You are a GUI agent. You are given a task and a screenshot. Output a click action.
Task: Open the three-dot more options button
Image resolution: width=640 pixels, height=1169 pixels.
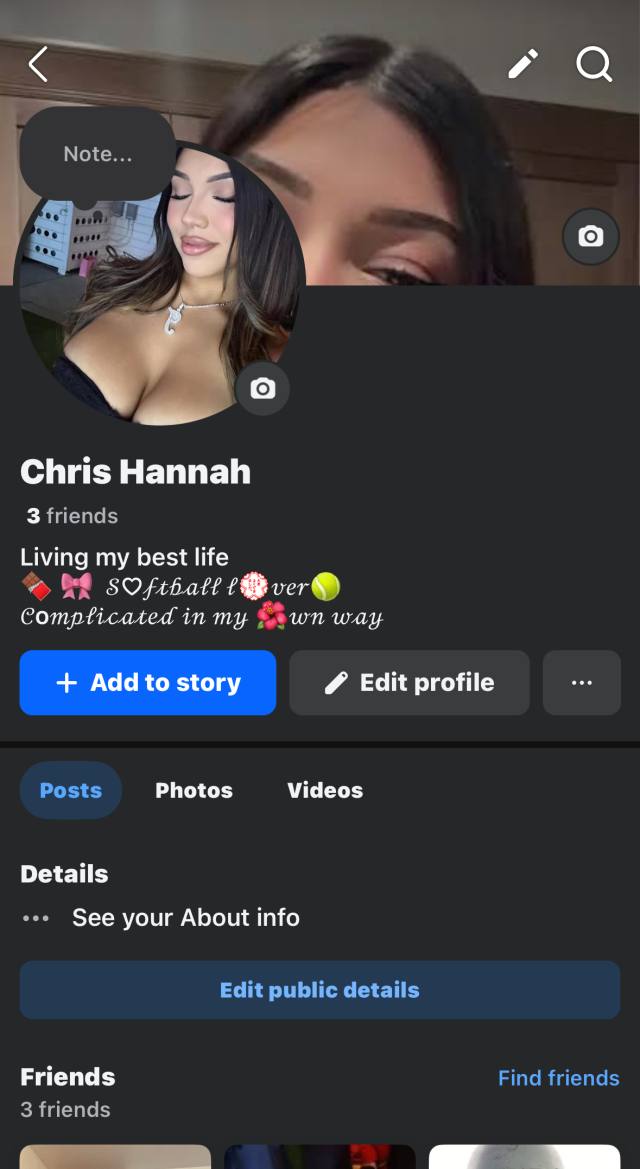(581, 682)
